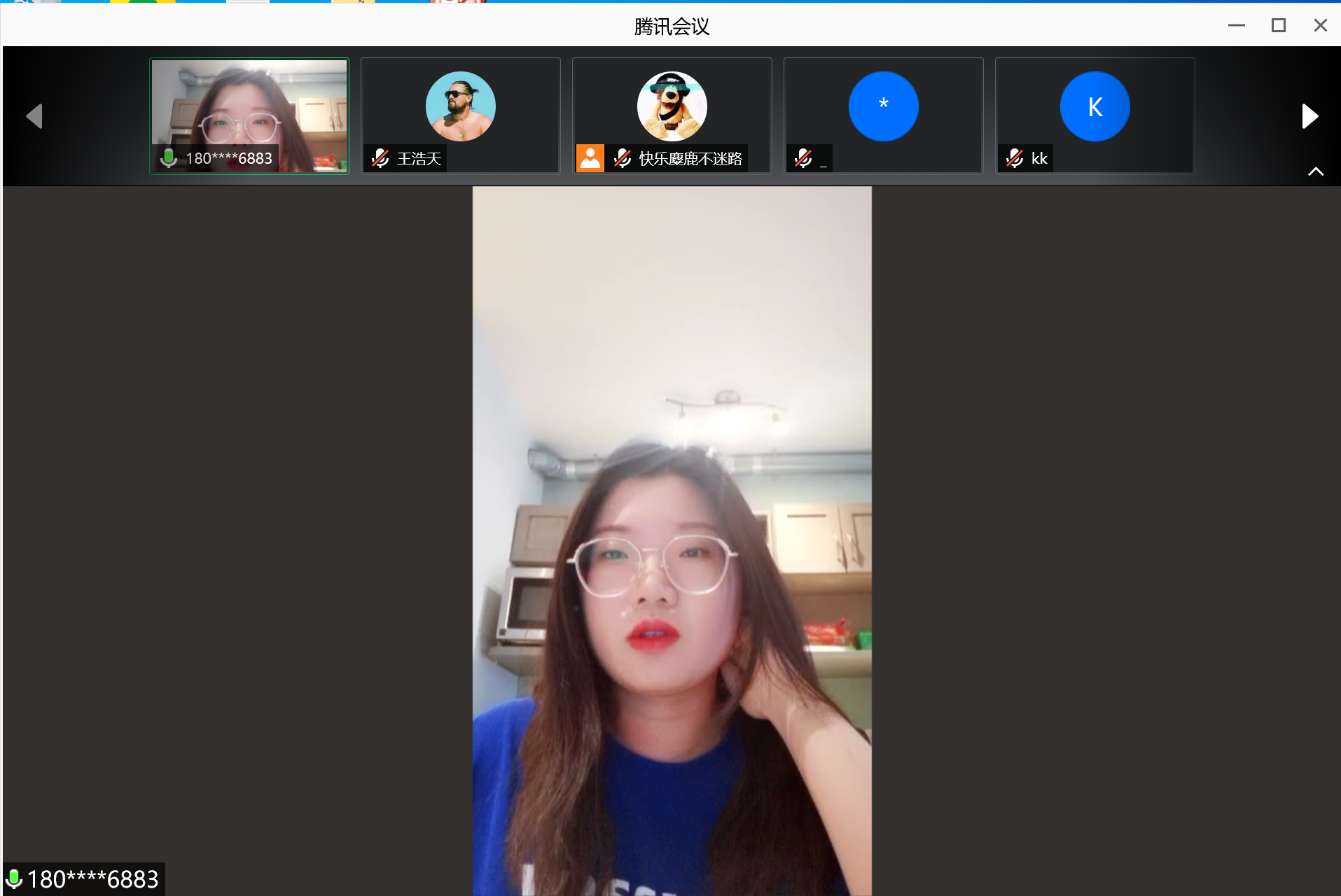Minimize the meeting window
This screenshot has height=896, width=1341.
[x=1237, y=26]
